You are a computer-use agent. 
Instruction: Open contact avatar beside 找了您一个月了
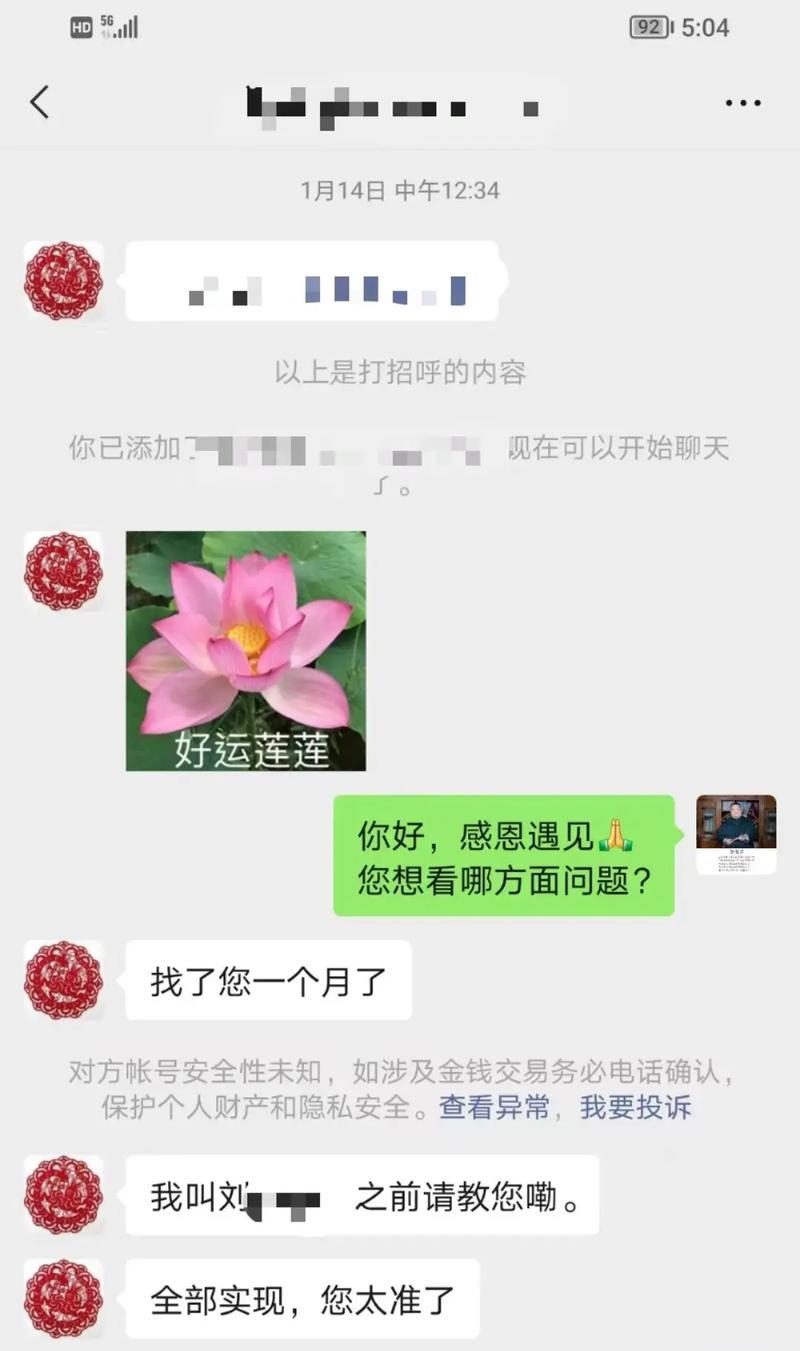click(64, 980)
